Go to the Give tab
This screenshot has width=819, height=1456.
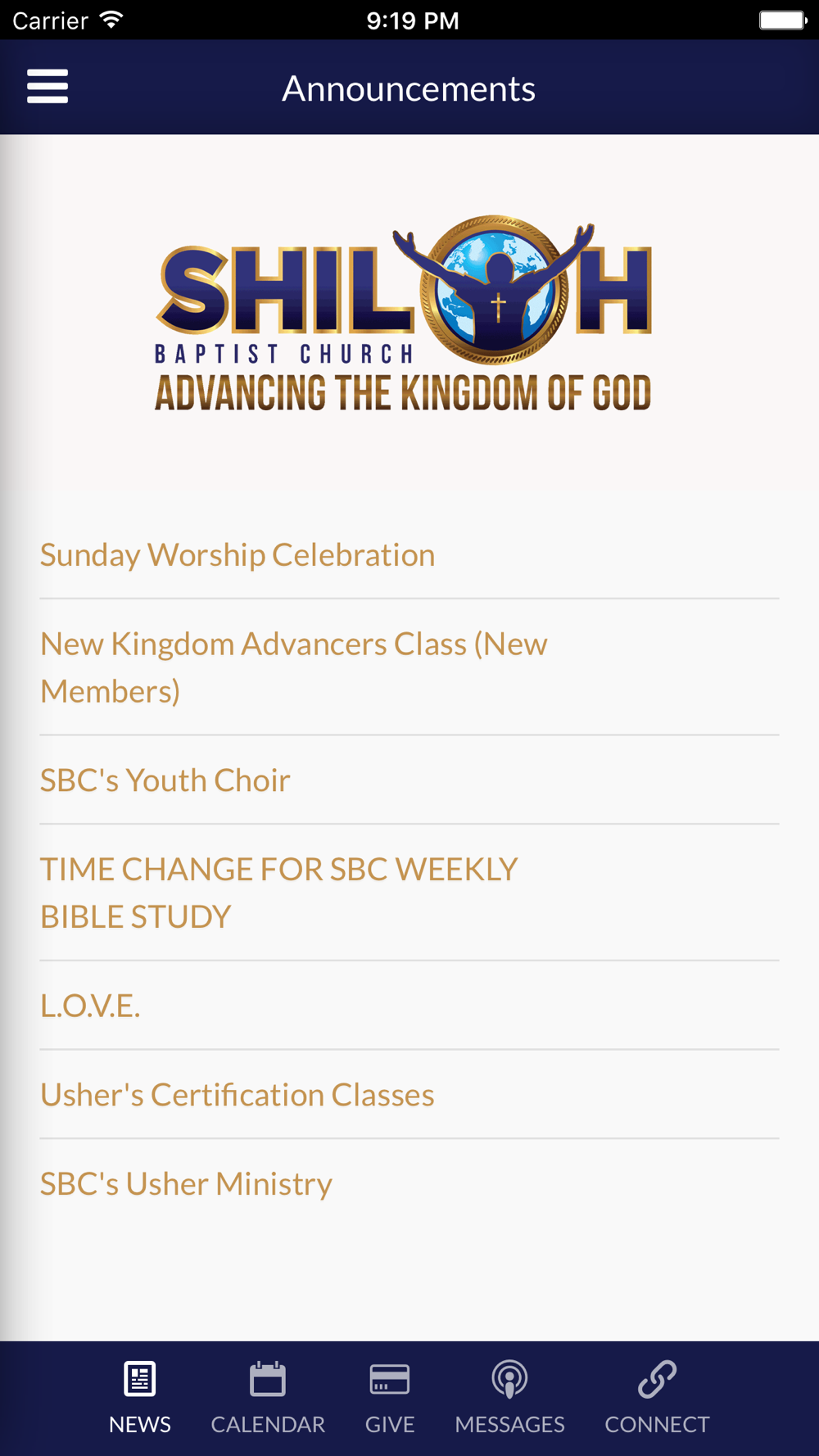tap(390, 1398)
